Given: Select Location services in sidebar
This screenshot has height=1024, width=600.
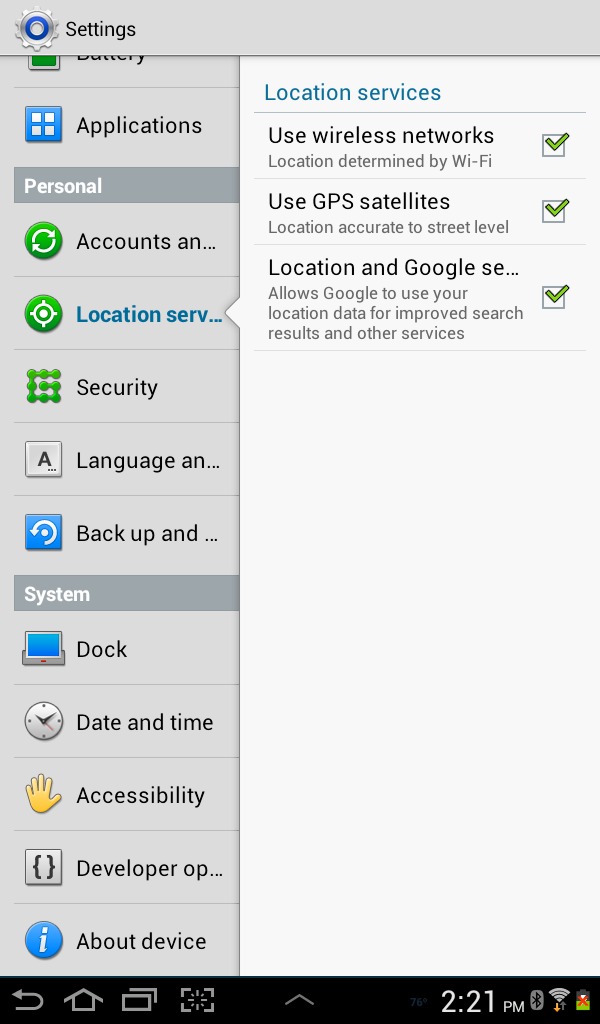Looking at the screenshot, I should coord(126,313).
